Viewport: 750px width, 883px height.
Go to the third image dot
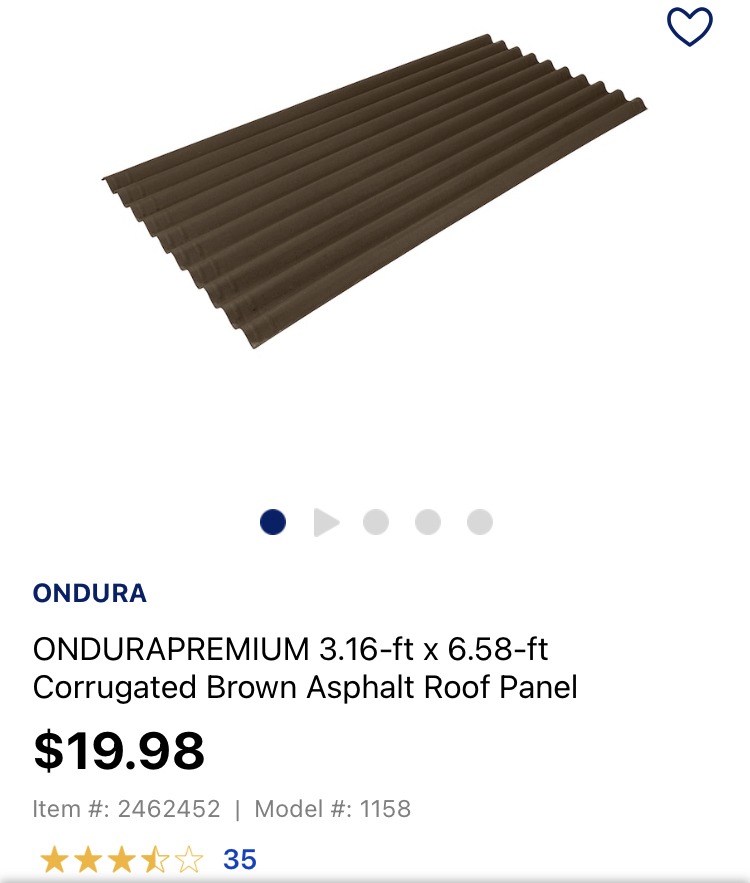(x=376, y=522)
